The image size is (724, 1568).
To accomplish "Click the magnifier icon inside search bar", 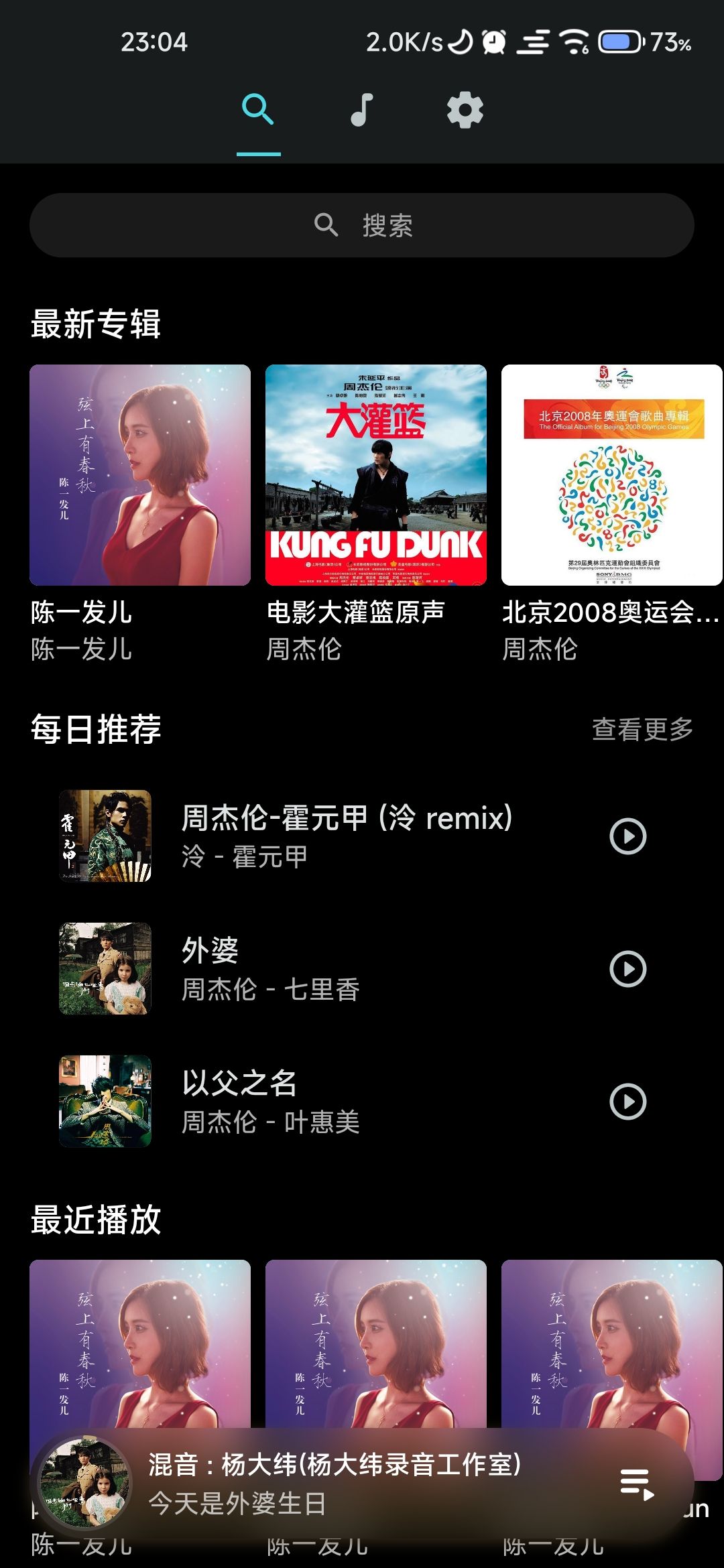I will (326, 225).
